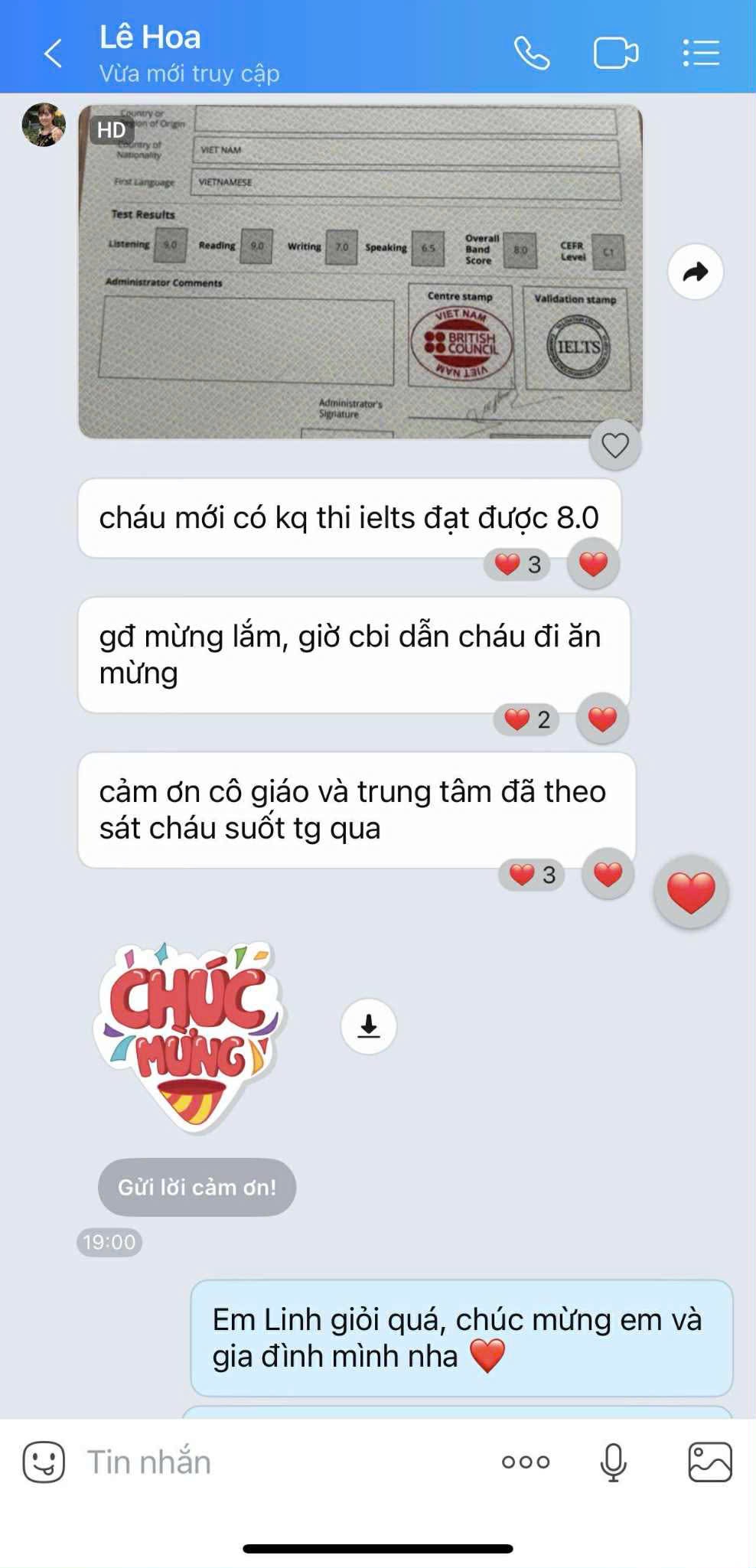756x1568 pixels.
Task: Open the conversation options menu
Action: pyautogui.click(x=701, y=54)
